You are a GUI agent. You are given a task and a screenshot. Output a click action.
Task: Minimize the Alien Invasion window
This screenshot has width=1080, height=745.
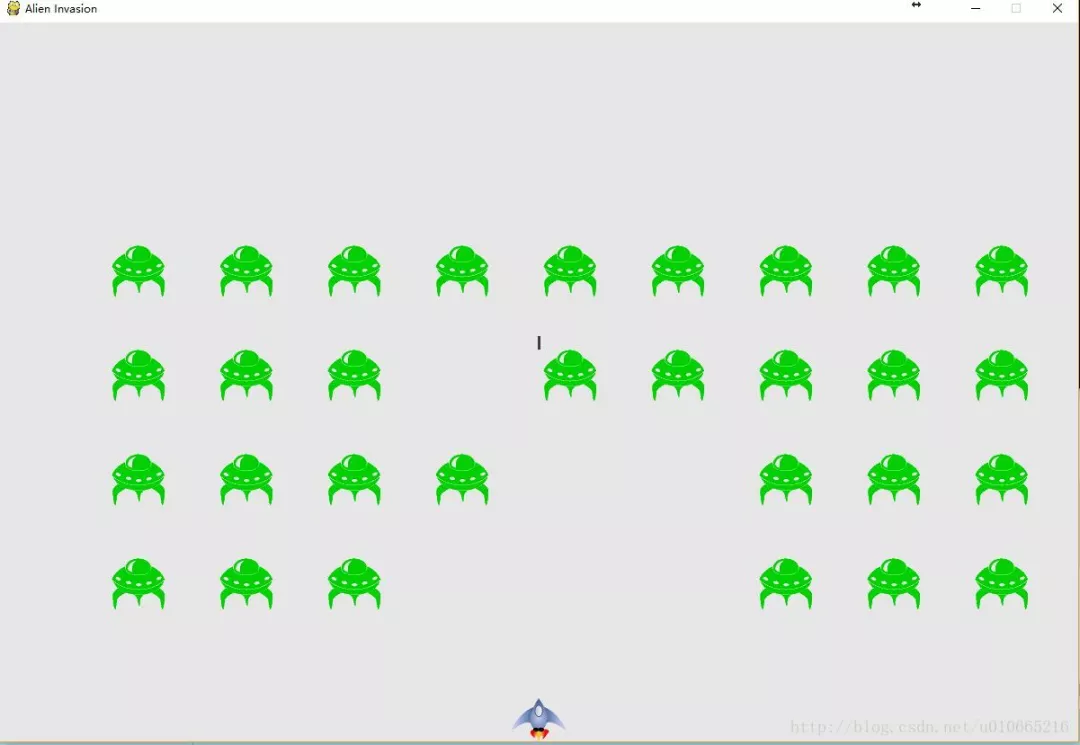tap(976, 9)
